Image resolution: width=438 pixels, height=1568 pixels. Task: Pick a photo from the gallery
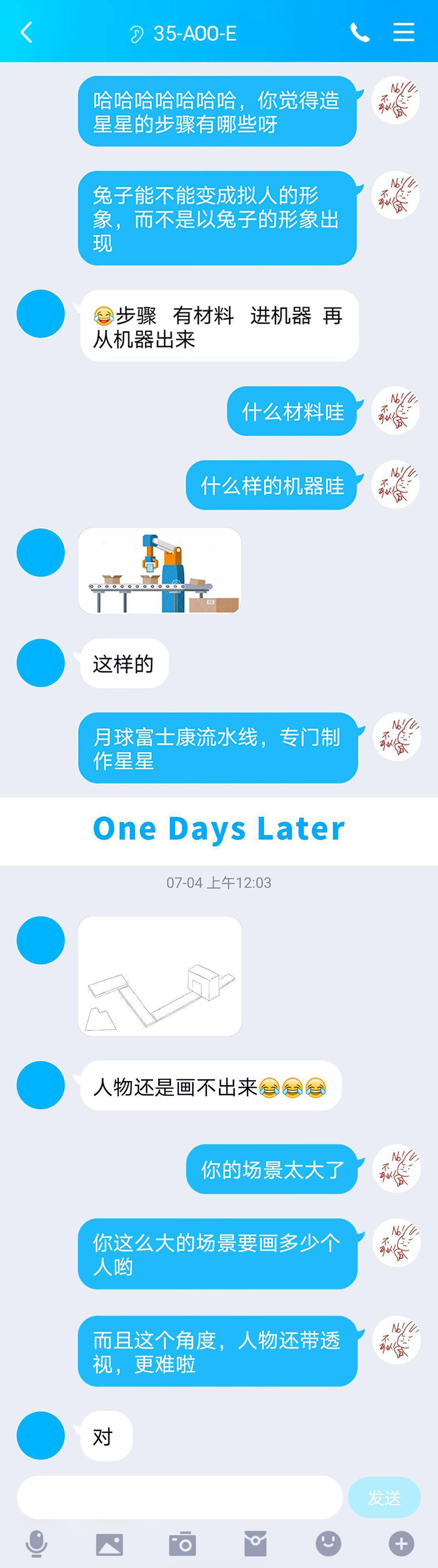(110, 1544)
